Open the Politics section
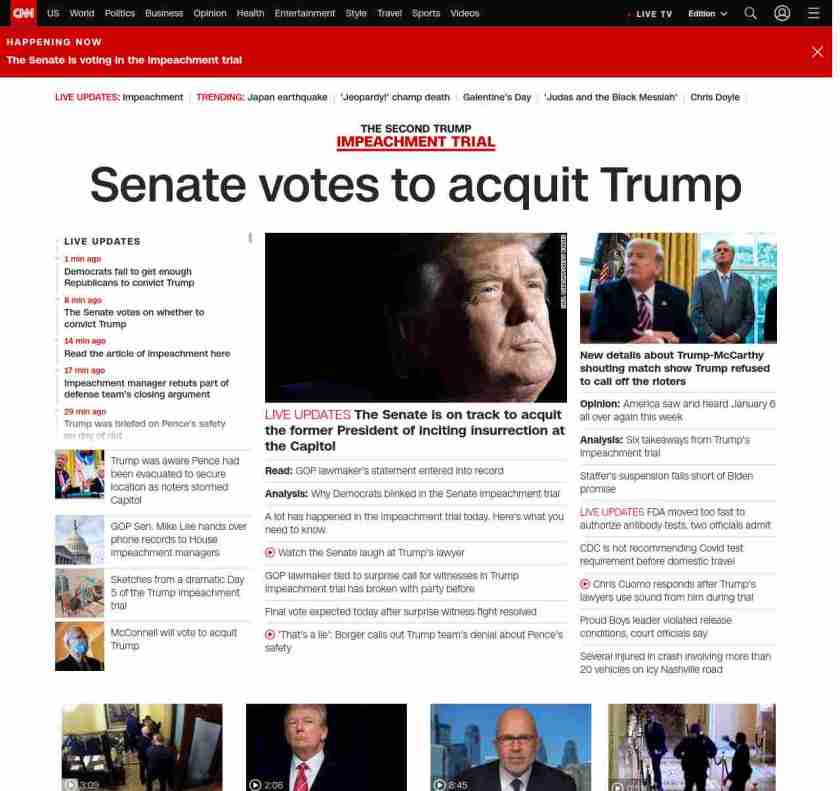Screen dimensions: 840x791 [119, 13]
